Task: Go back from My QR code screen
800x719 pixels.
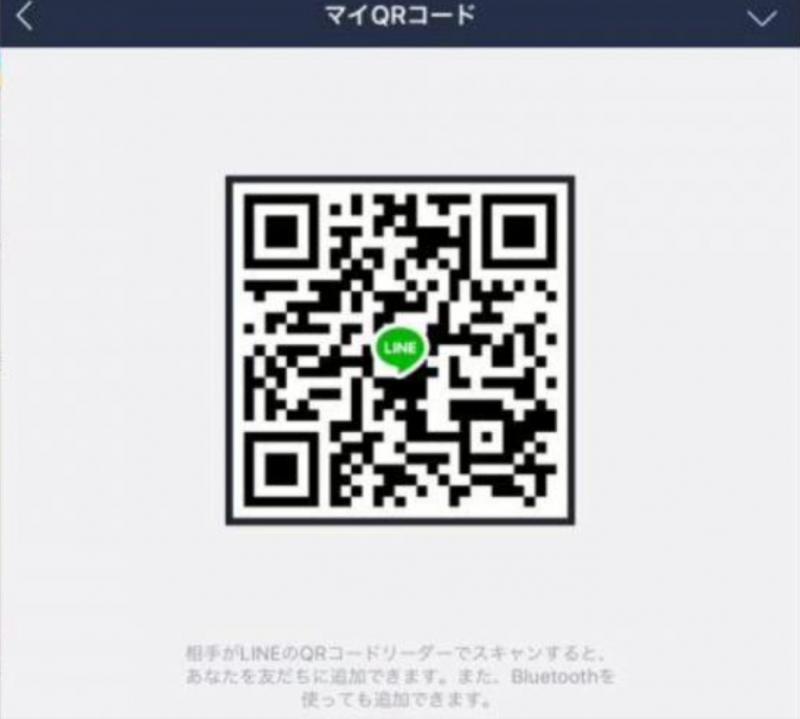Action: point(24,18)
